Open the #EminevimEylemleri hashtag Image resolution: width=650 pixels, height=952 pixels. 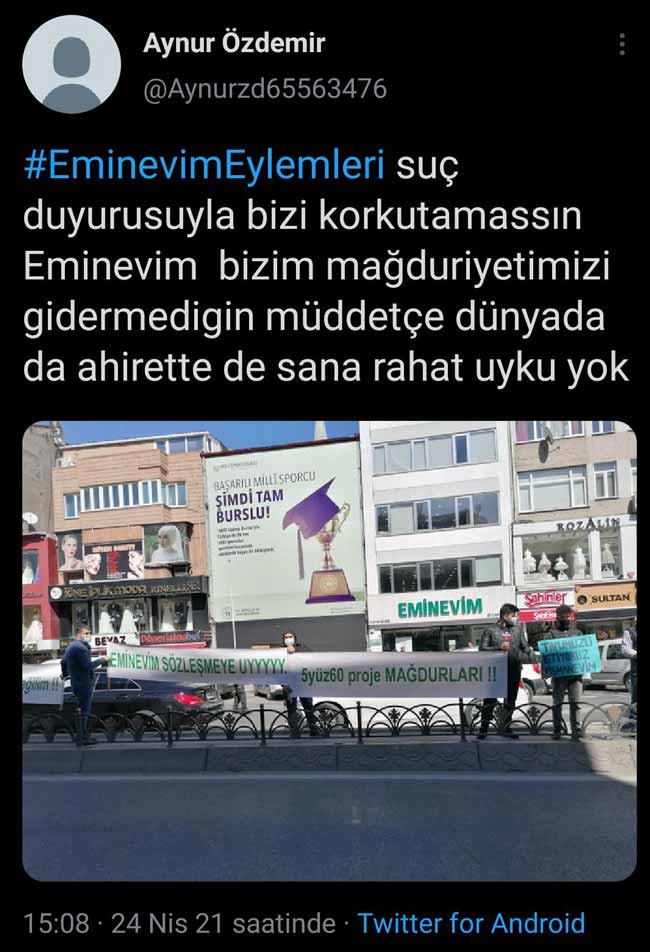point(203,166)
